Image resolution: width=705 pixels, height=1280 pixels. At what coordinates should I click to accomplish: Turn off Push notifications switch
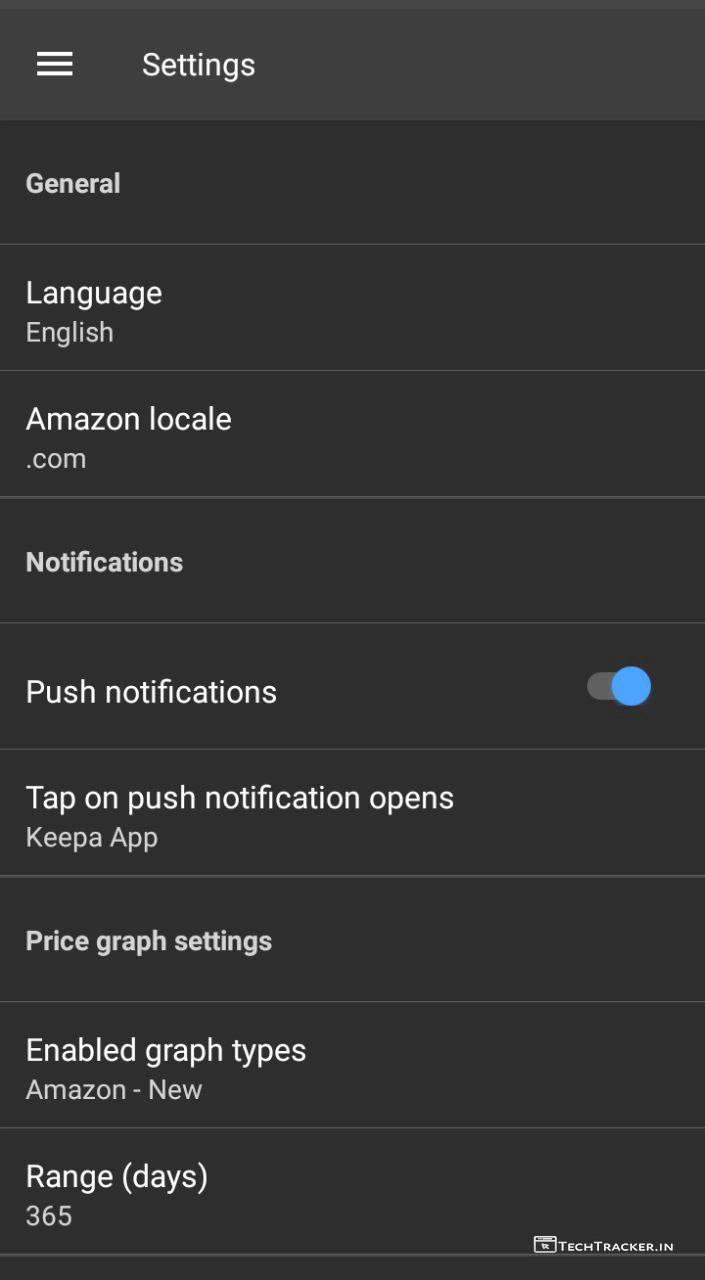tap(619, 687)
